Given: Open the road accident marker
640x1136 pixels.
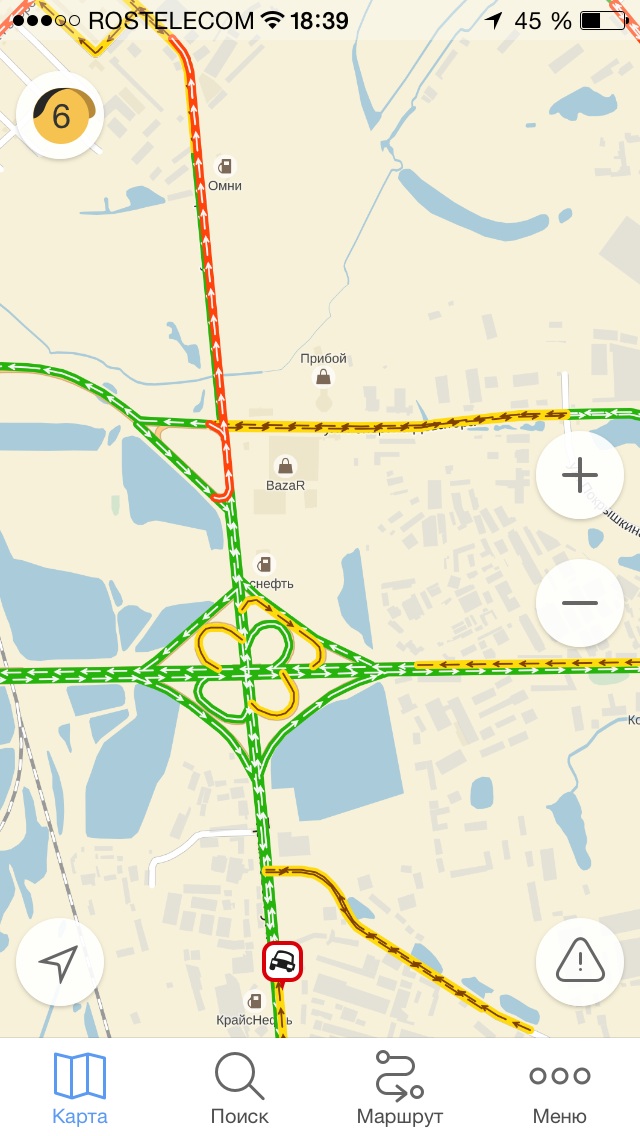Looking at the screenshot, I should pyautogui.click(x=282, y=962).
